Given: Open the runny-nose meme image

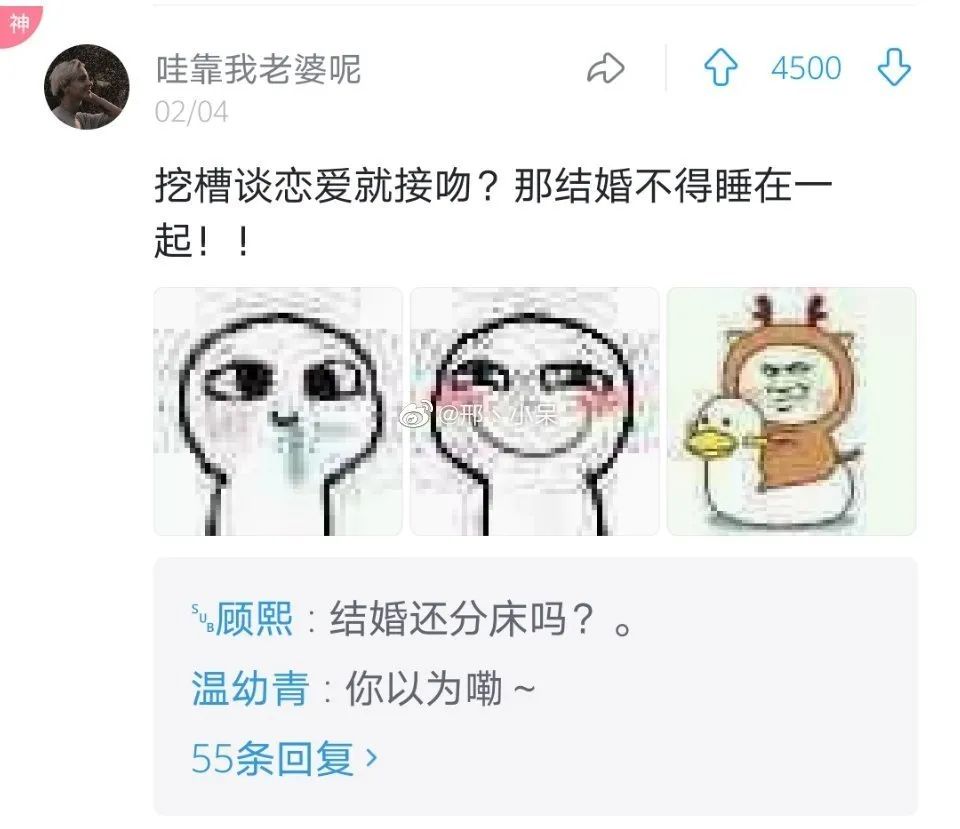Looking at the screenshot, I should 278,411.
